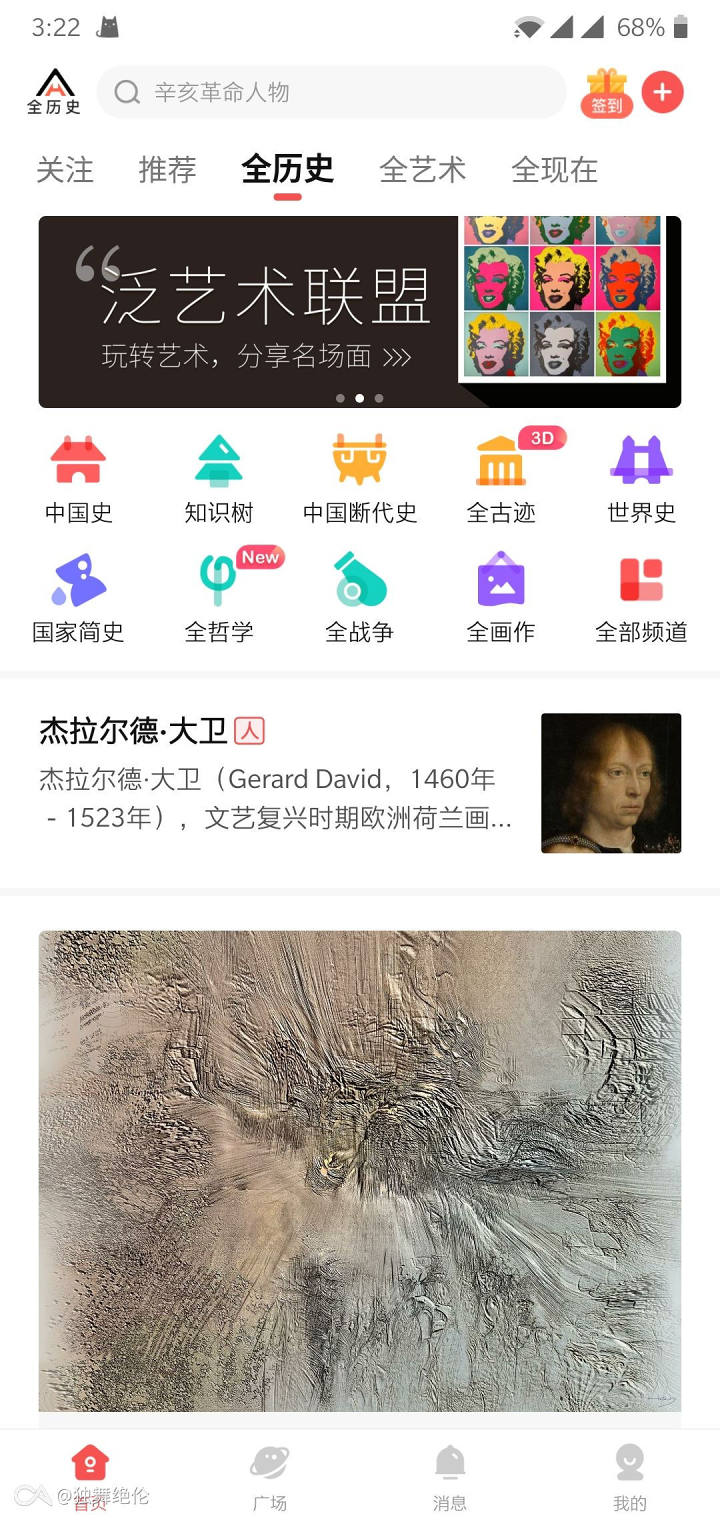720x1520 pixels.
Task: Open the 世界史 channel
Action: click(641, 480)
